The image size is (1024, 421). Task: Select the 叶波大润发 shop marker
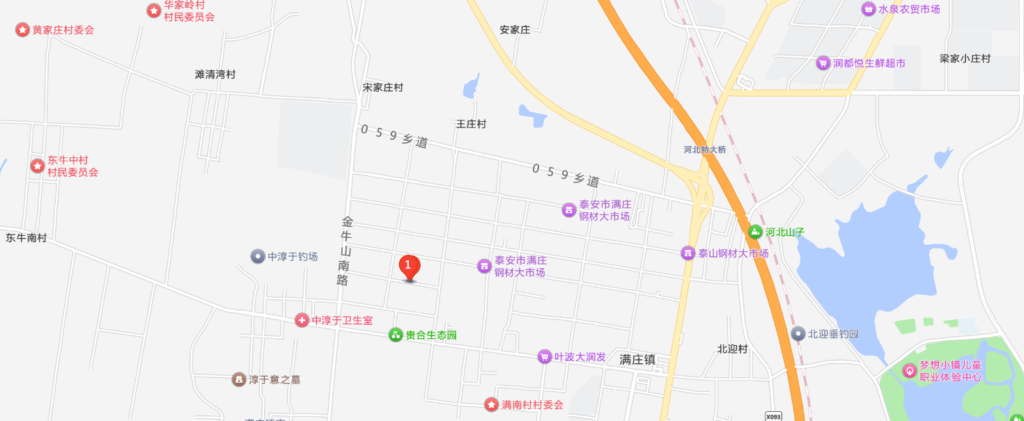tap(545, 356)
